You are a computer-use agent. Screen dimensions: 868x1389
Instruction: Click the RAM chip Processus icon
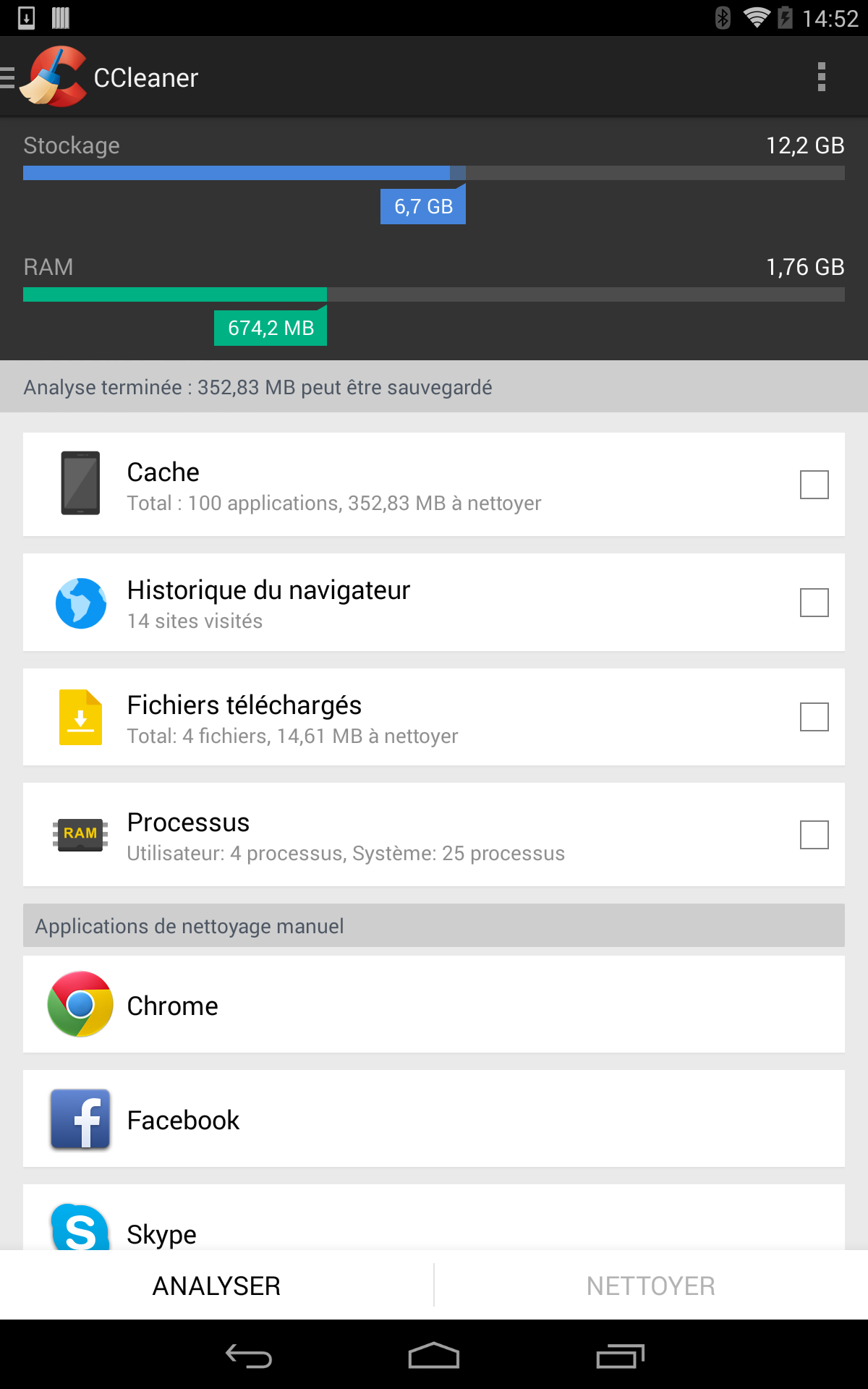click(x=80, y=833)
